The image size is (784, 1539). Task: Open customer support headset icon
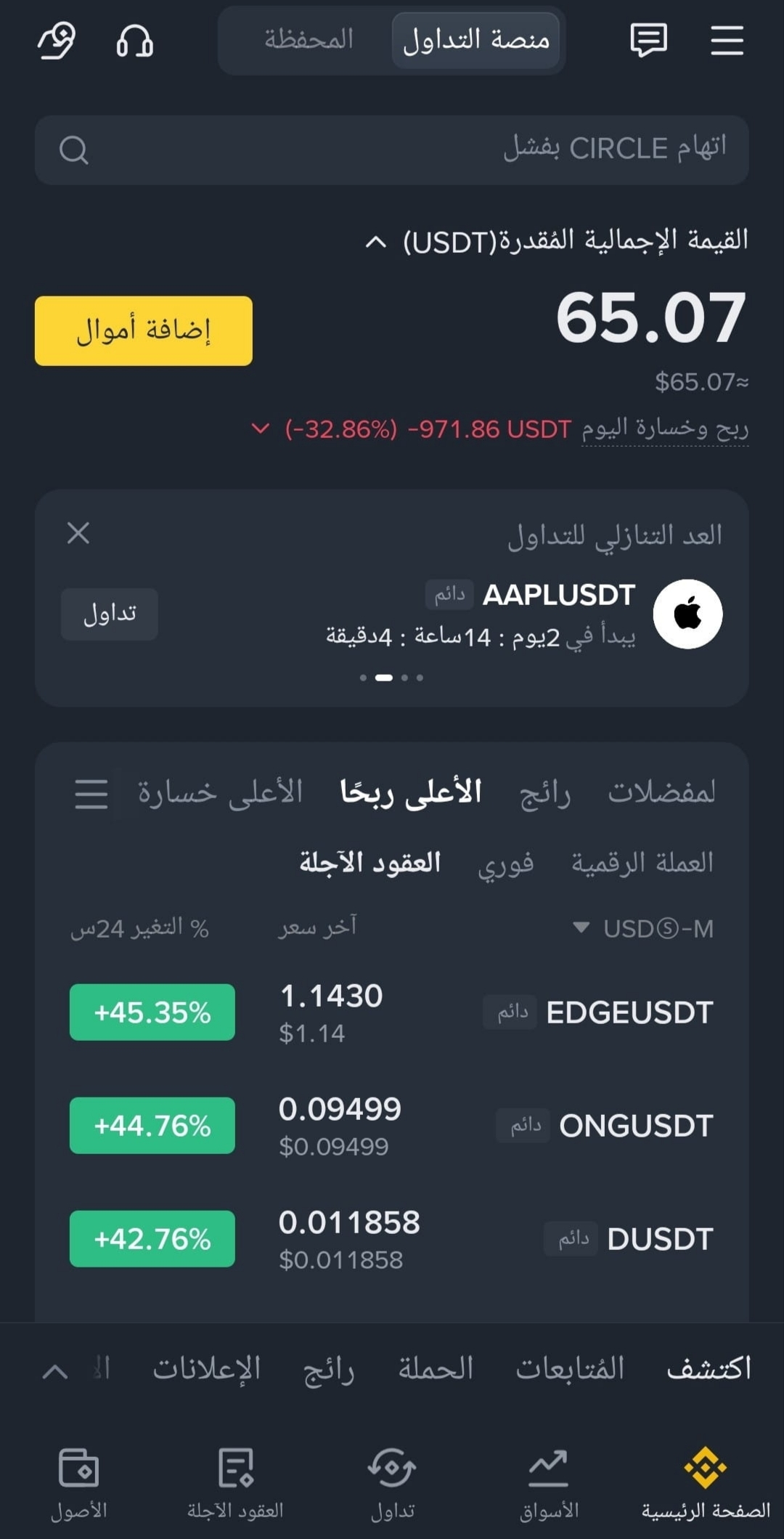point(135,40)
